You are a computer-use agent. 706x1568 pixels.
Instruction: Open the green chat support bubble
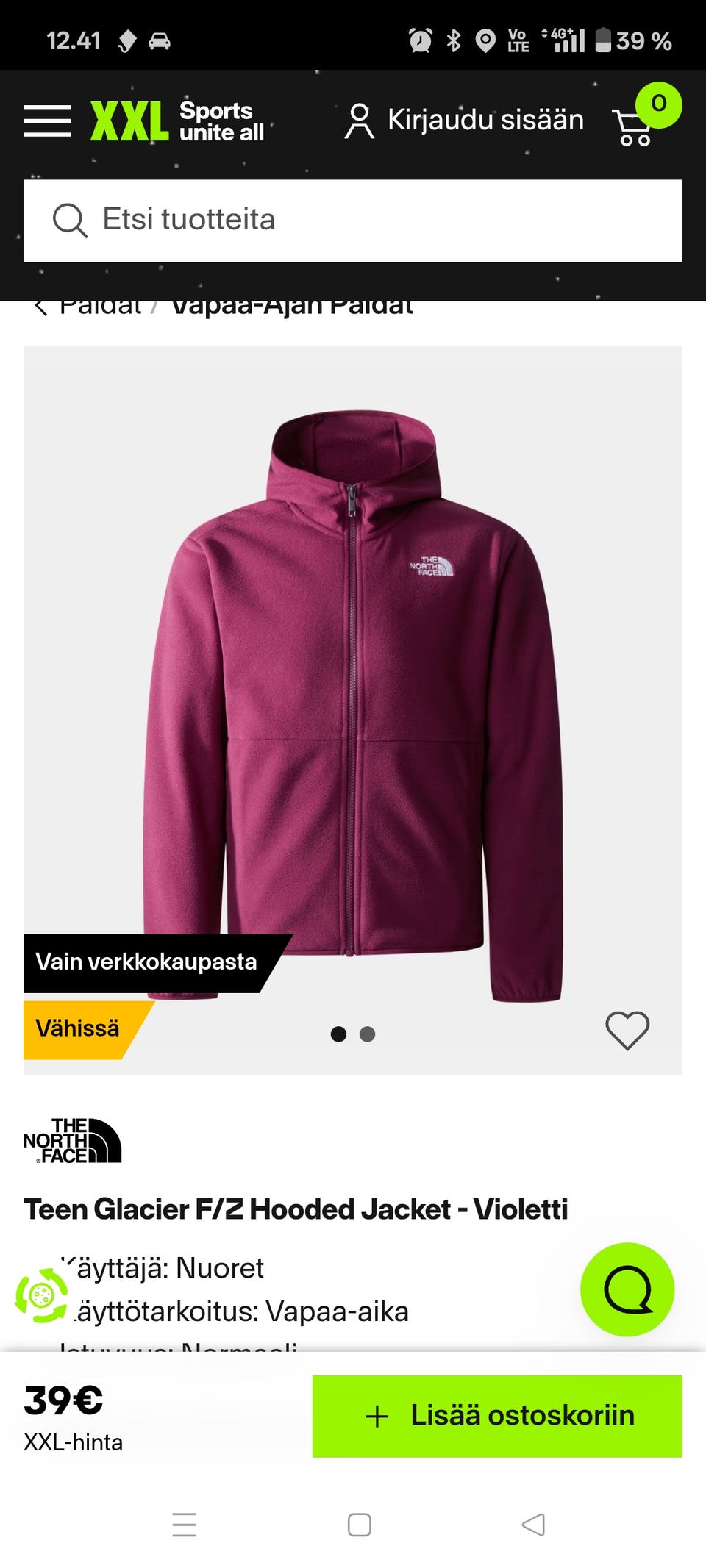click(x=627, y=1289)
